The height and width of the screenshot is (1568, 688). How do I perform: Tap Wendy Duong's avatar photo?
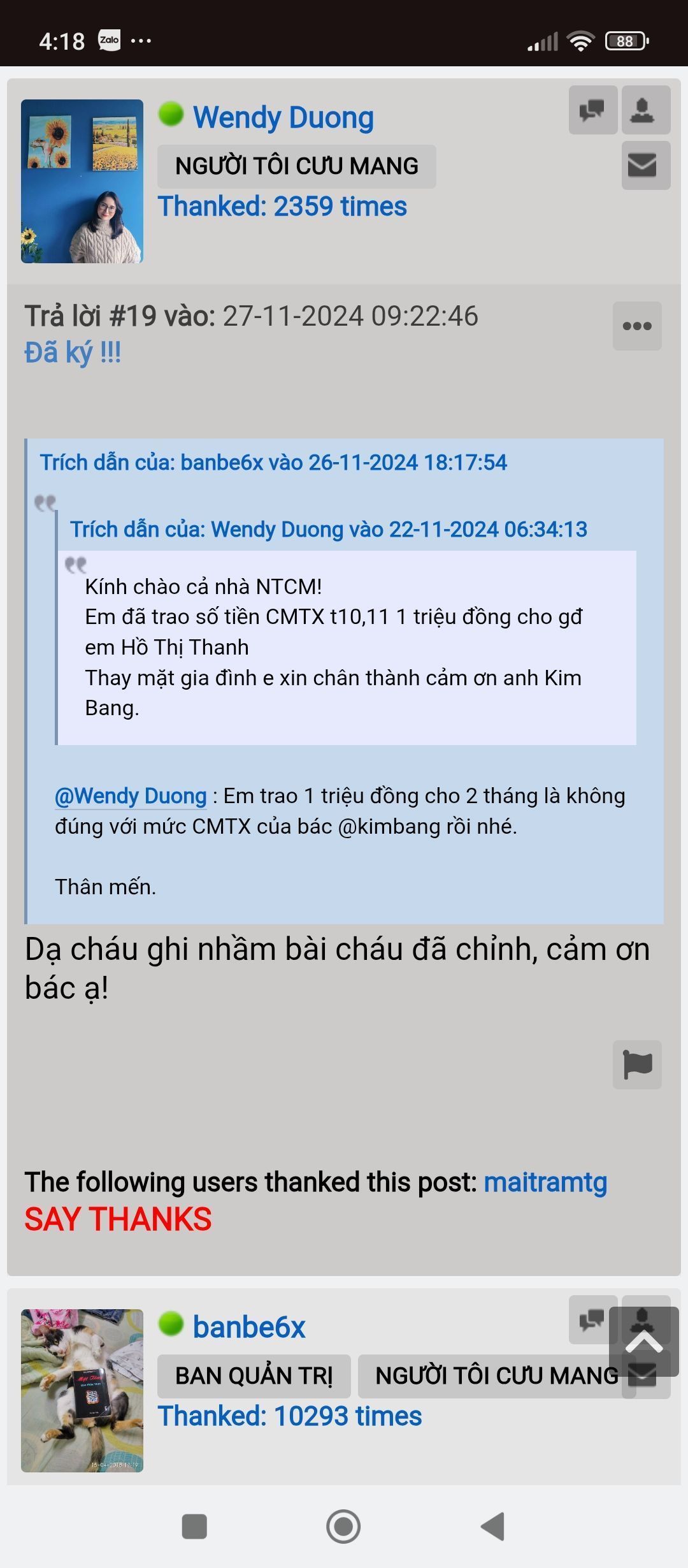(82, 181)
